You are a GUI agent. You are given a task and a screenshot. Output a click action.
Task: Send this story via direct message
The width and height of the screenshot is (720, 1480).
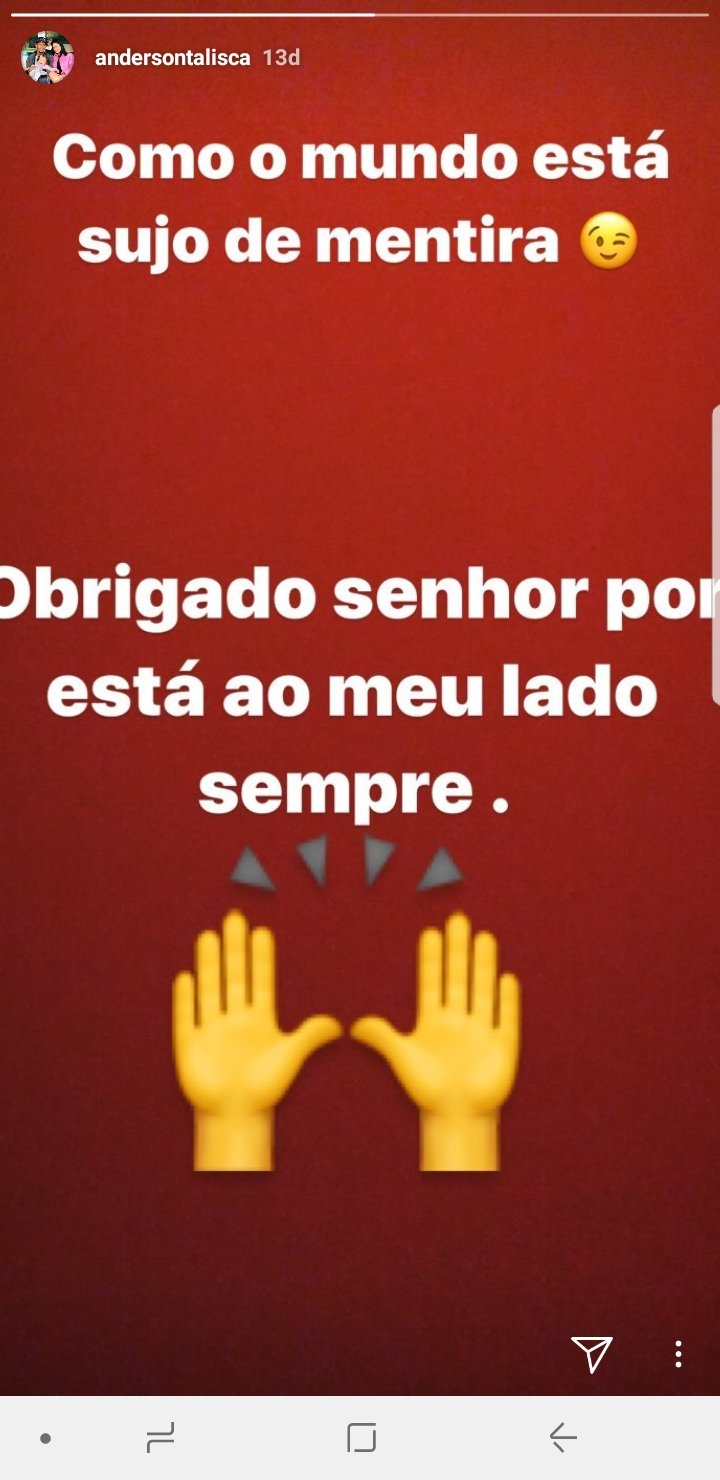coord(592,1354)
